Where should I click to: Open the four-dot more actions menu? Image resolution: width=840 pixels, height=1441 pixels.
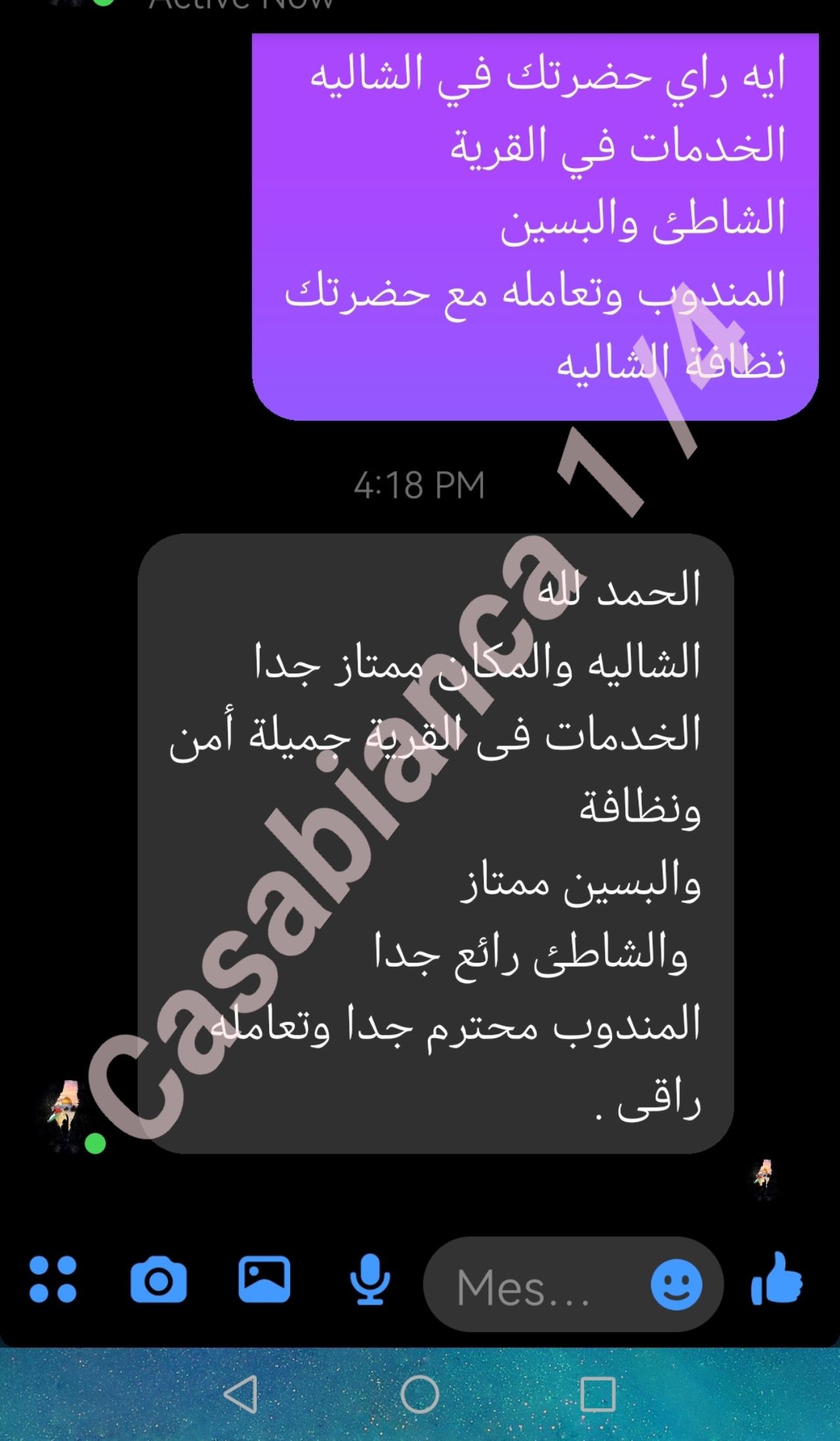point(53,1279)
